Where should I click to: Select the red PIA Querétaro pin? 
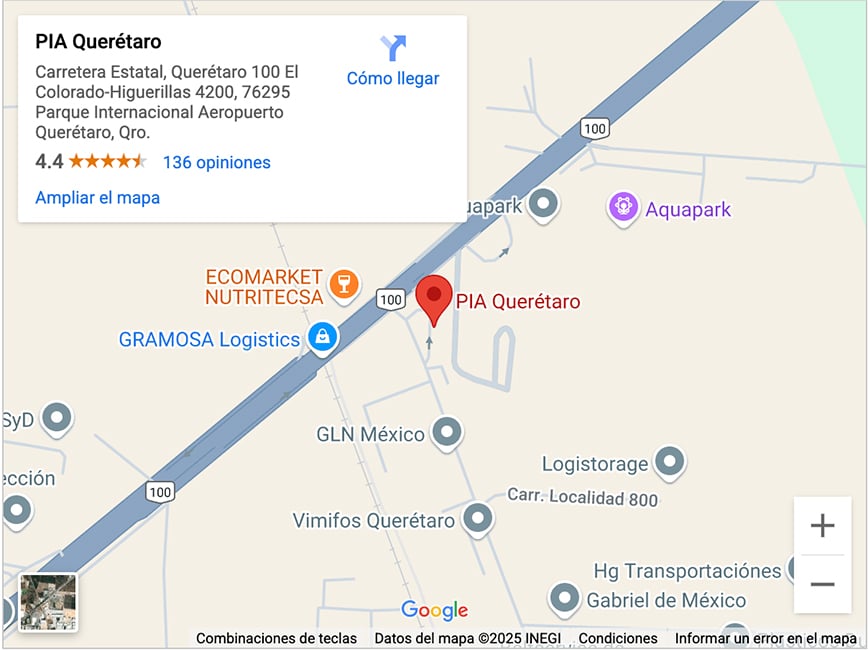click(x=434, y=298)
